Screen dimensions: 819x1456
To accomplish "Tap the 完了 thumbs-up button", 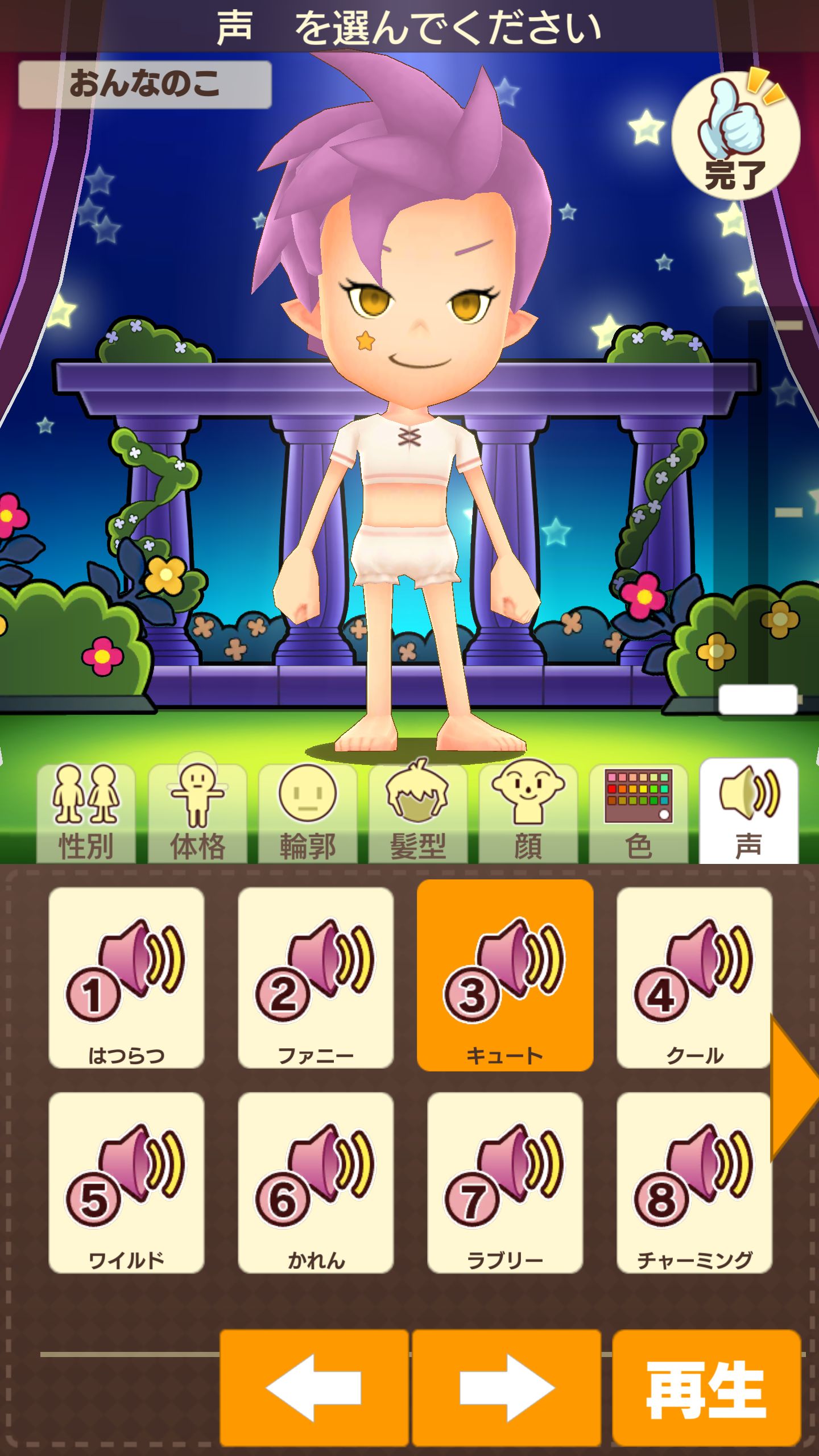I will pos(735,134).
